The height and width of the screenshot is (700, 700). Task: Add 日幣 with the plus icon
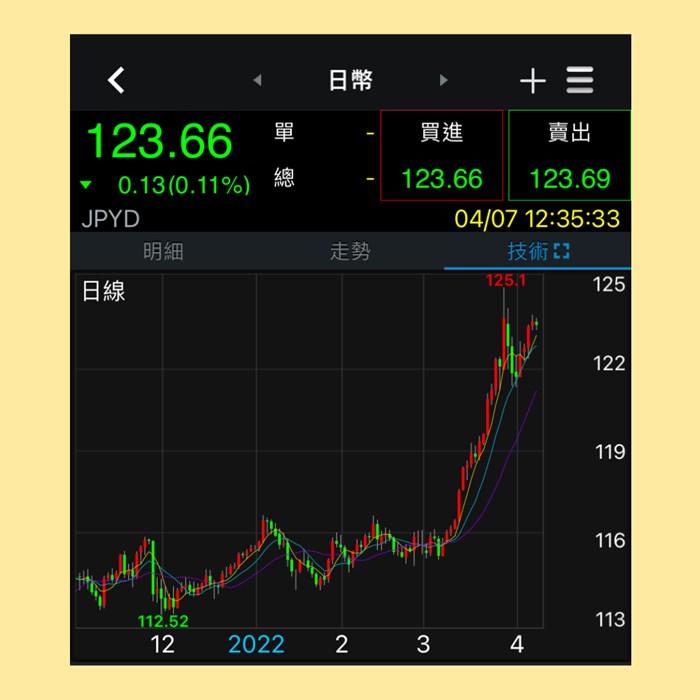tap(532, 81)
